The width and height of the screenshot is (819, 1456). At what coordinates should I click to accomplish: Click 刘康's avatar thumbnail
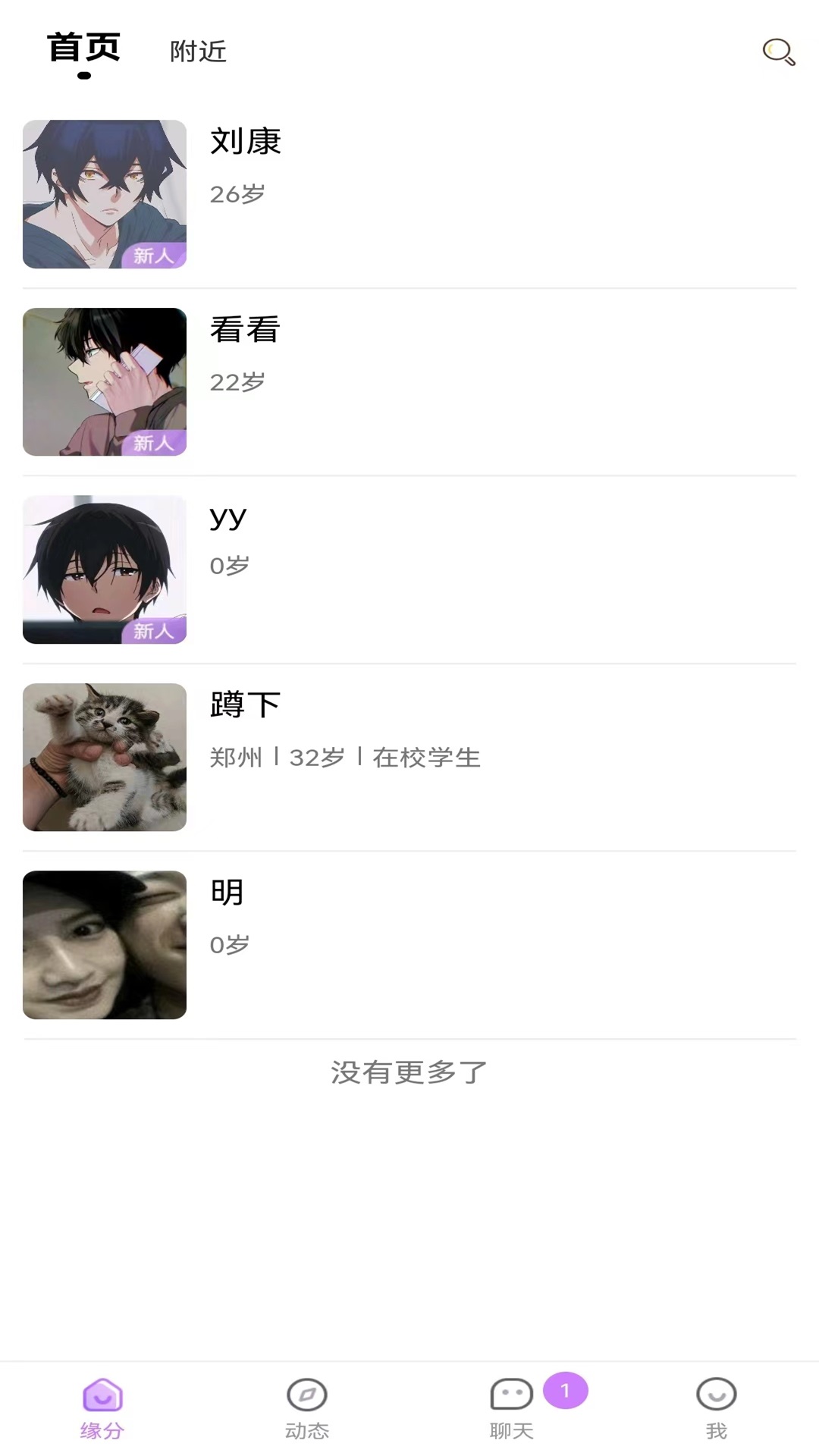coord(105,193)
